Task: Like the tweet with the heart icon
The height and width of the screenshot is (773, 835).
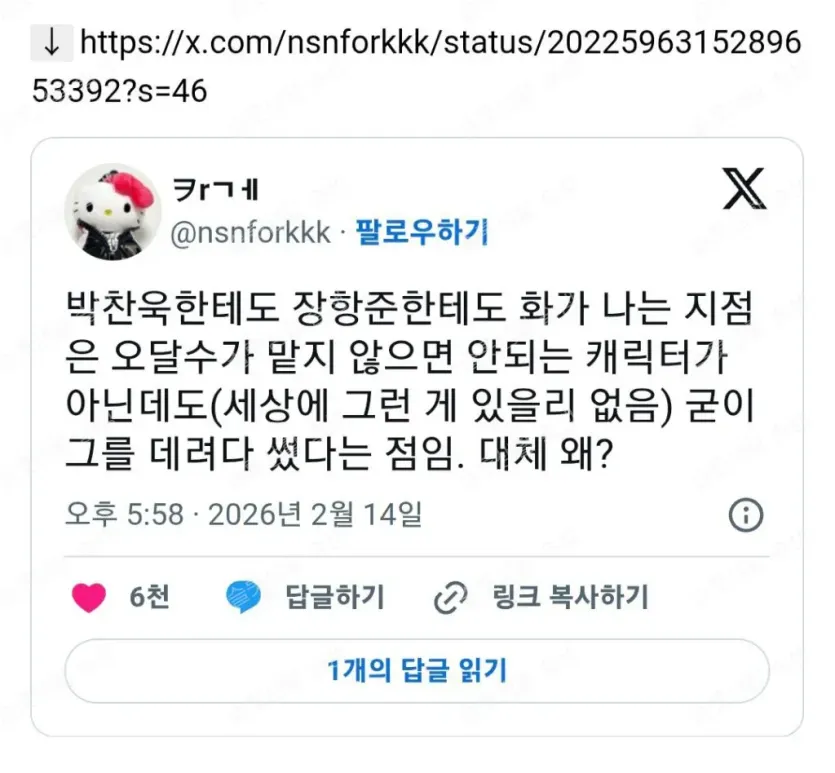Action: 90,597
